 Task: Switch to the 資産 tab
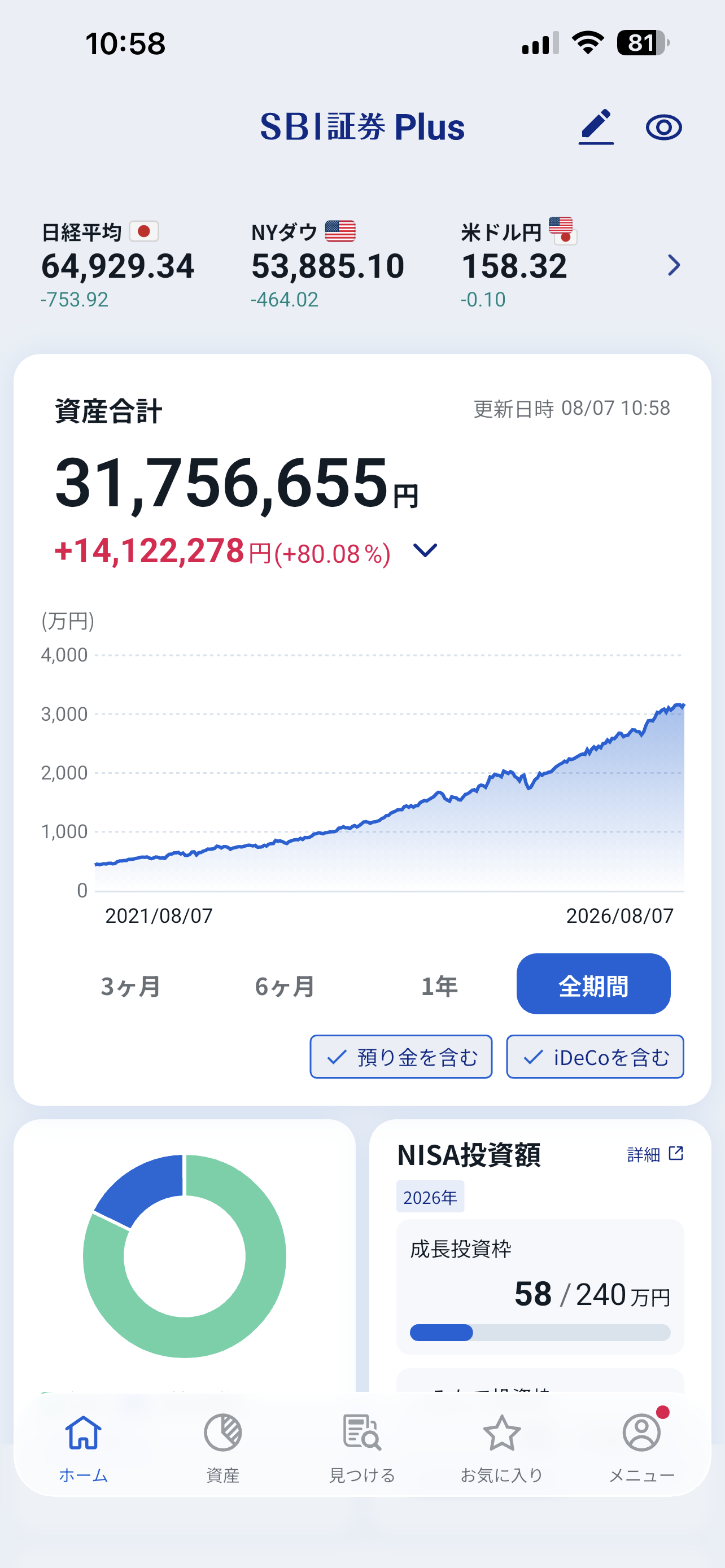[223, 1448]
